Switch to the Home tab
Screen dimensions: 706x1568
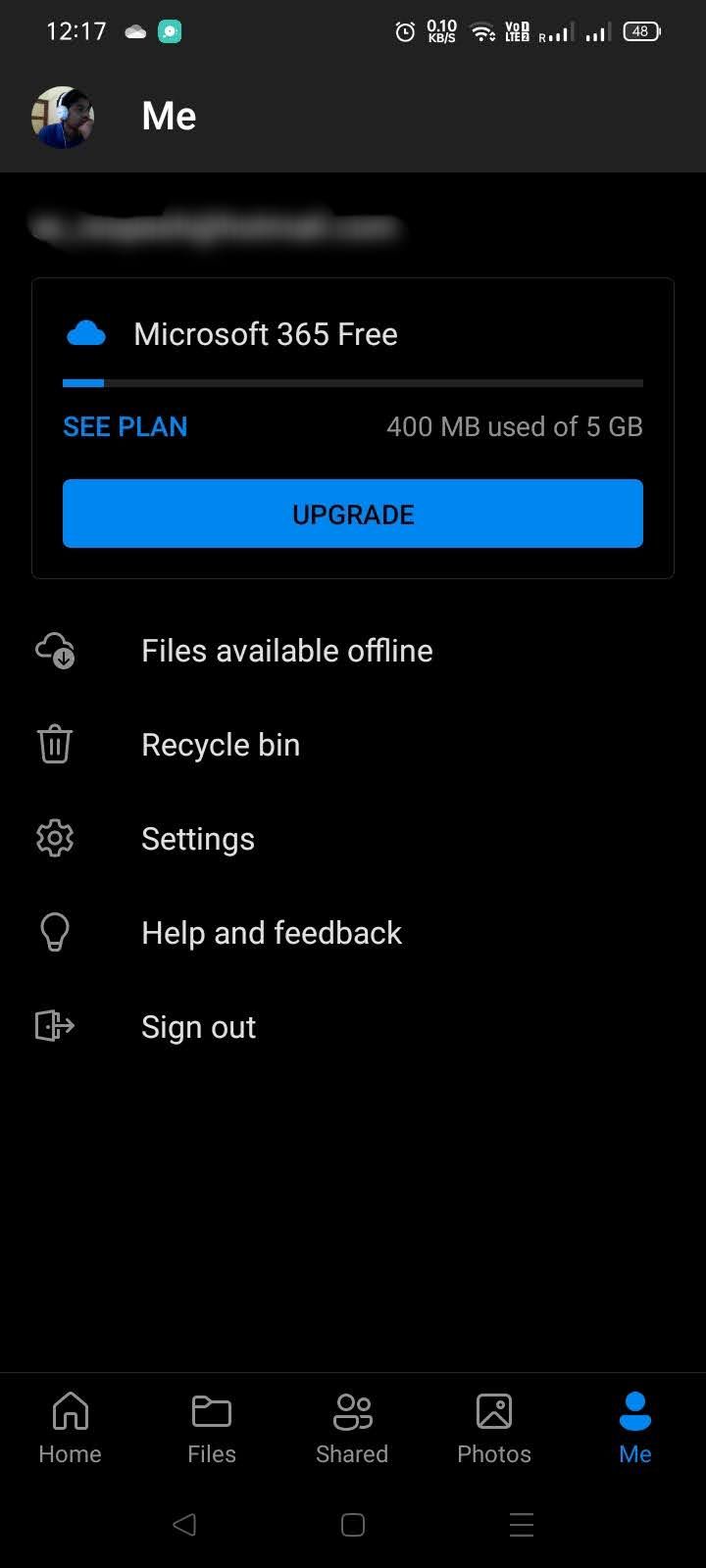coord(70,1428)
